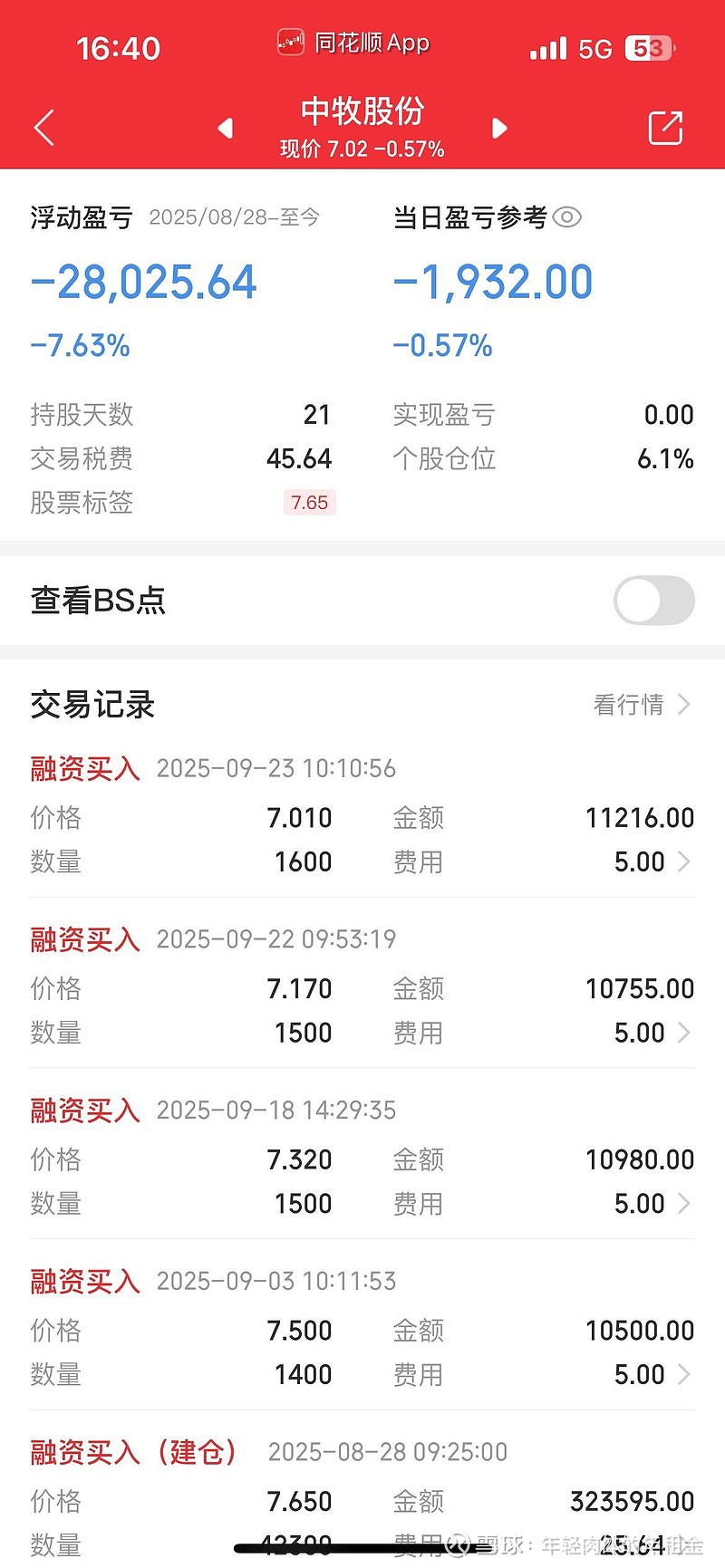
Task: View details of the 2025-09-18 14:29:35 purchase
Action: click(683, 1204)
